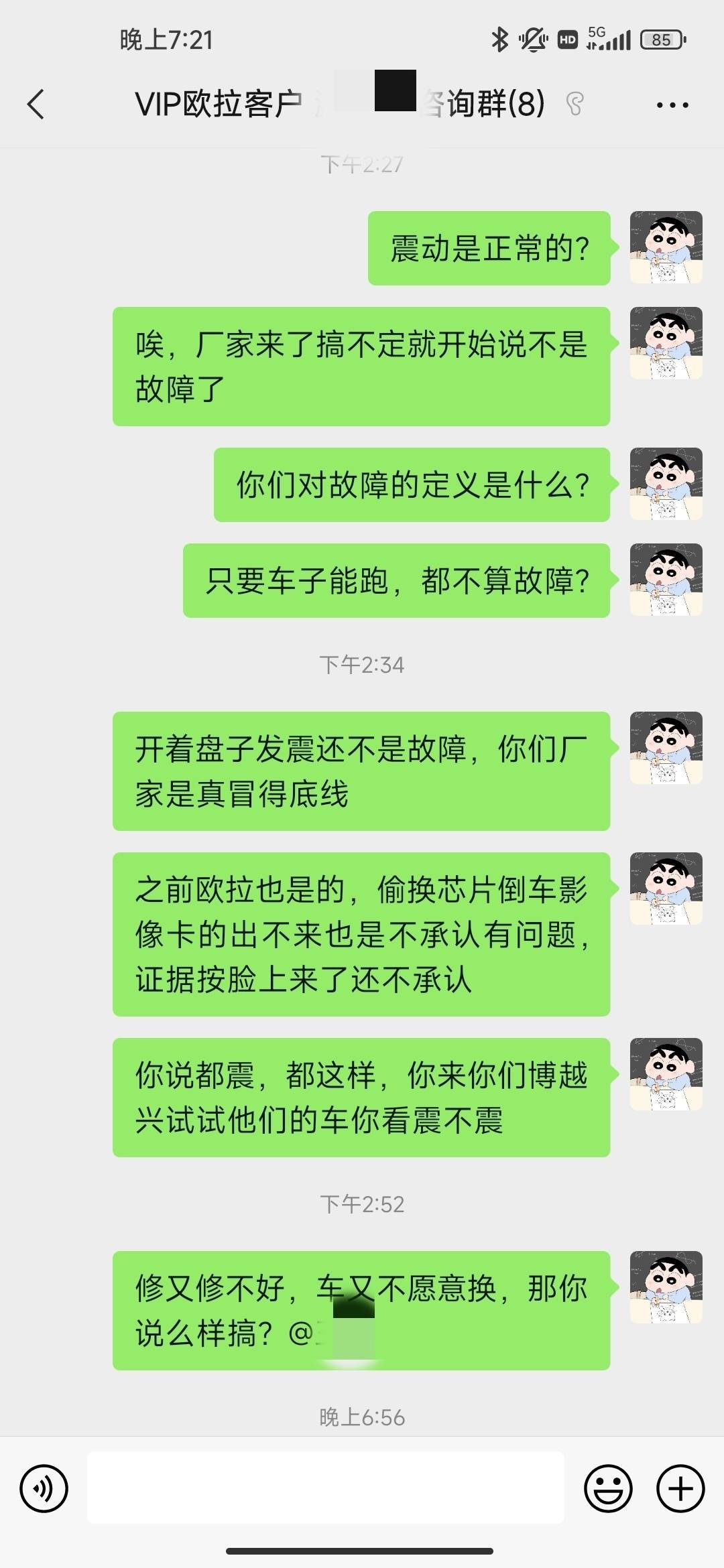
Task: Tap the message text field
Action: (325, 1488)
